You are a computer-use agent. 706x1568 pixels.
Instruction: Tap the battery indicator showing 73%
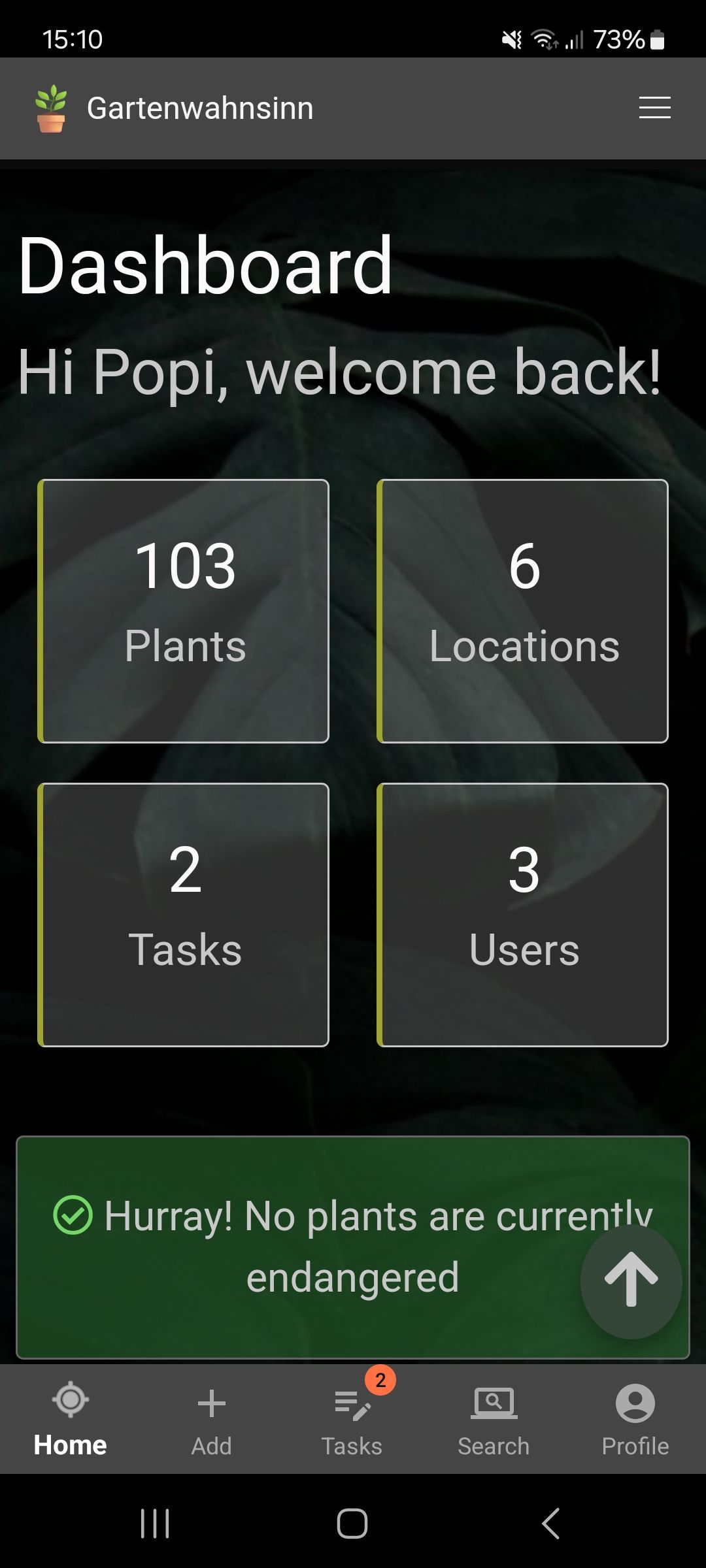point(628,41)
